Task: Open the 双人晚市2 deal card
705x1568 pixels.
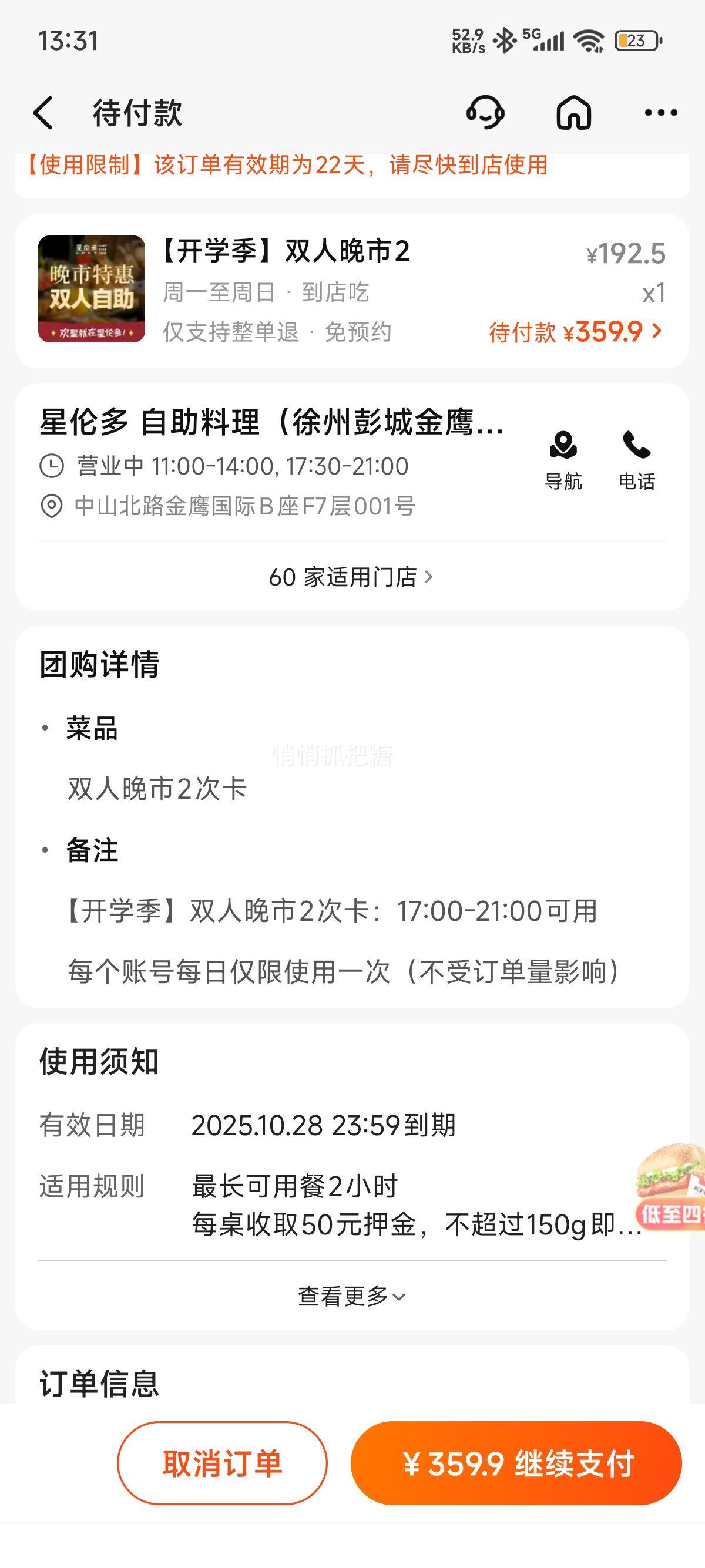Action: coord(286,290)
